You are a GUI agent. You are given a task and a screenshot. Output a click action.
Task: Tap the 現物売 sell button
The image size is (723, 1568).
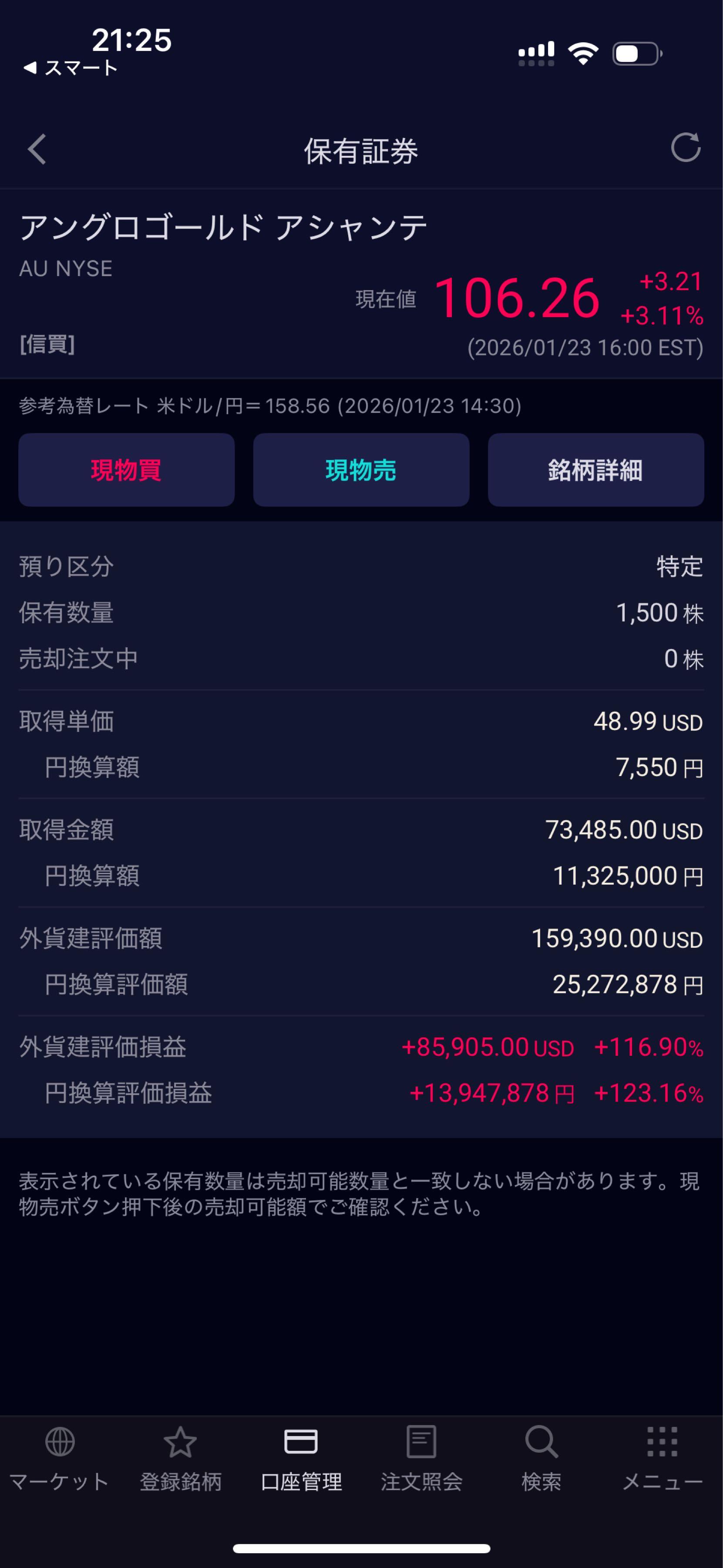pos(360,470)
